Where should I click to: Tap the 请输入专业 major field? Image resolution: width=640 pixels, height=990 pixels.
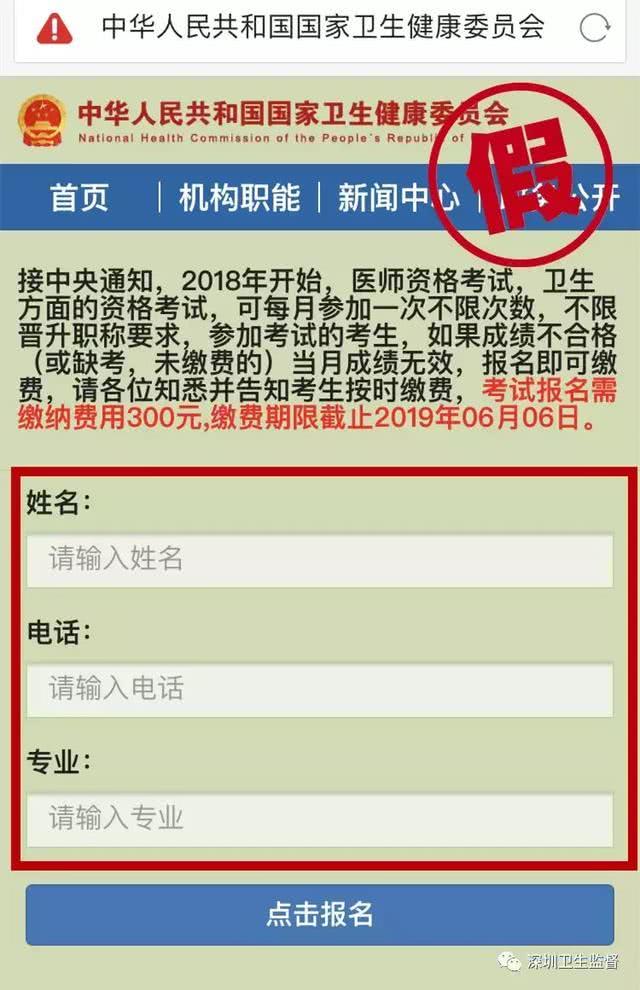[x=319, y=819]
